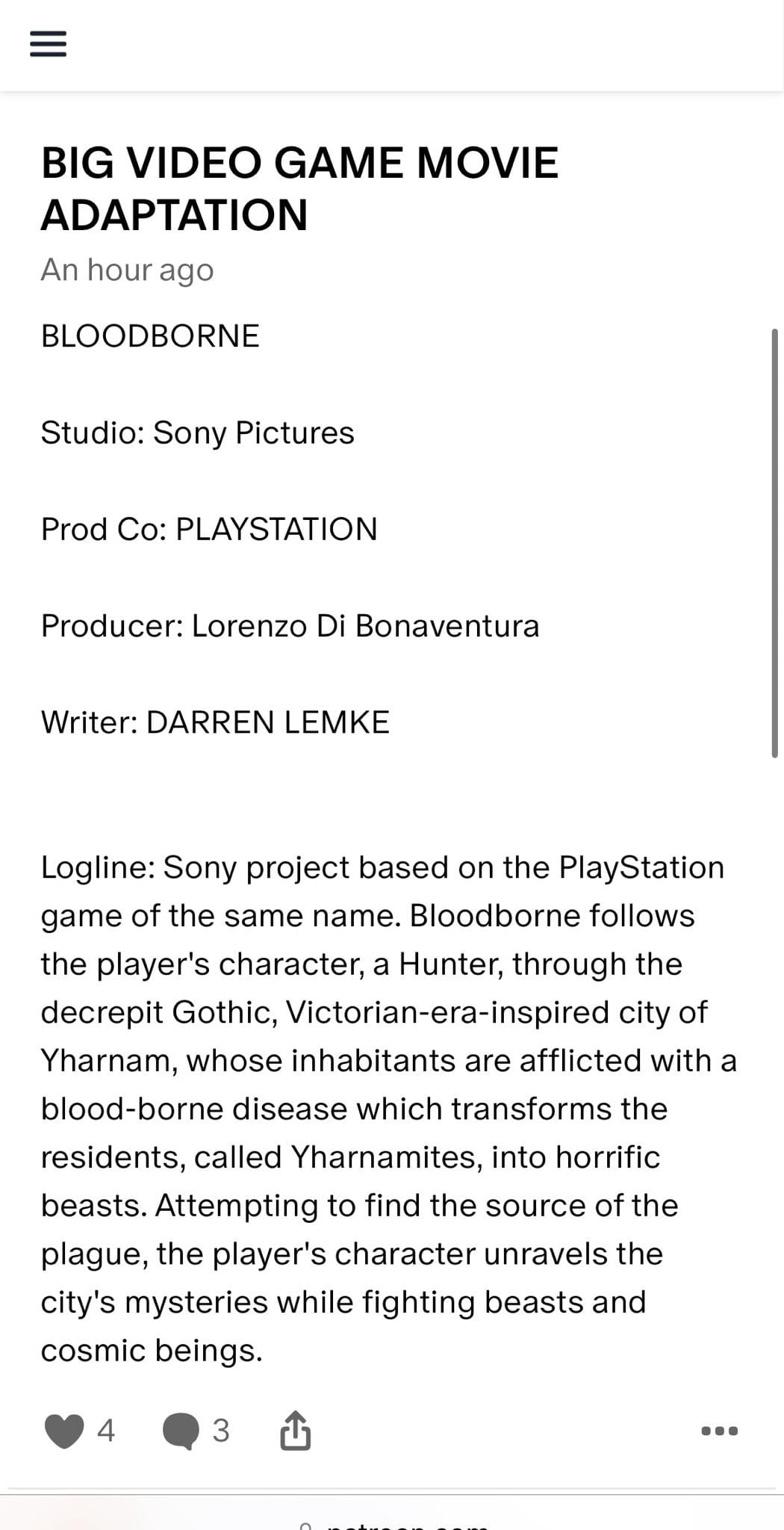Like the Bloodborne post
The height and width of the screenshot is (1530, 784).
(64, 1431)
